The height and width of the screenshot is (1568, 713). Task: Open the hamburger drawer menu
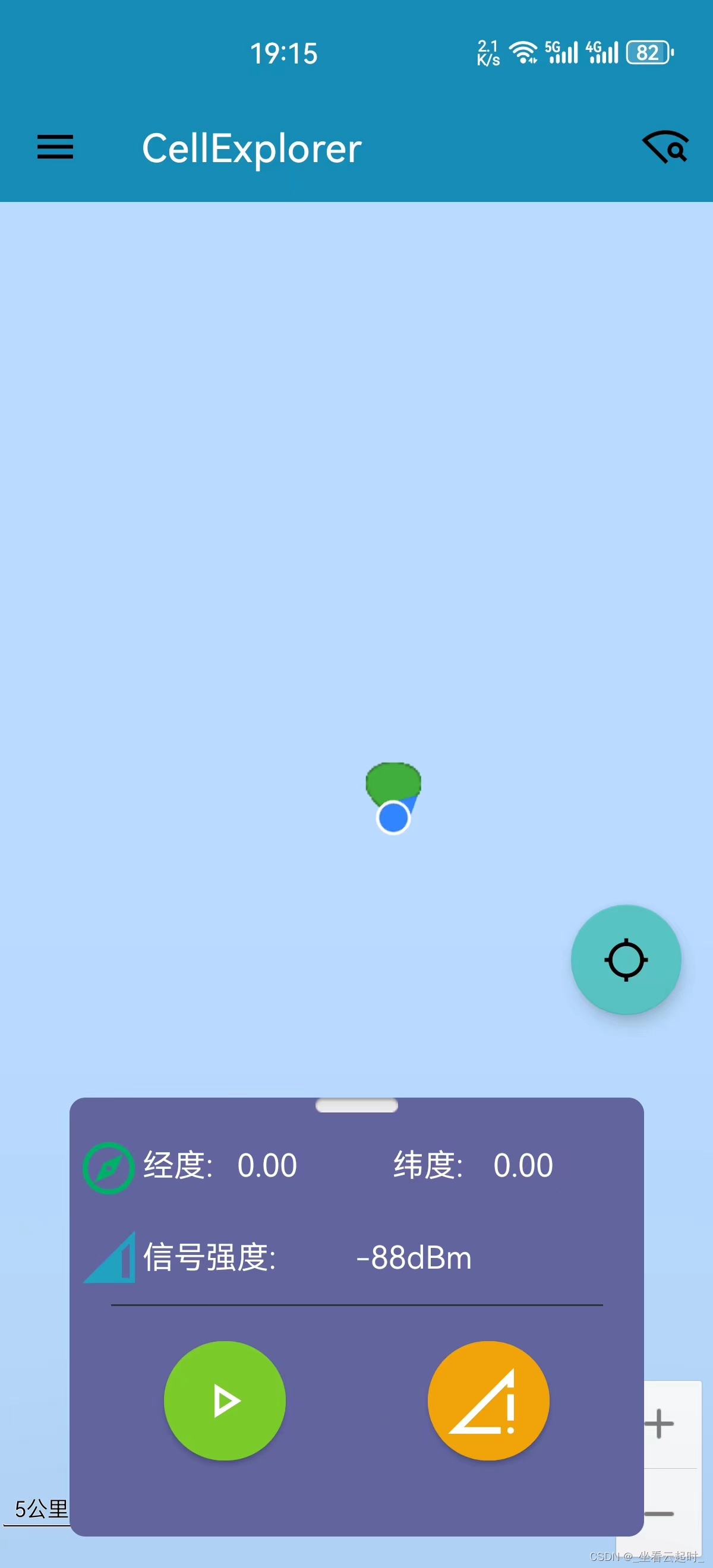[x=55, y=147]
